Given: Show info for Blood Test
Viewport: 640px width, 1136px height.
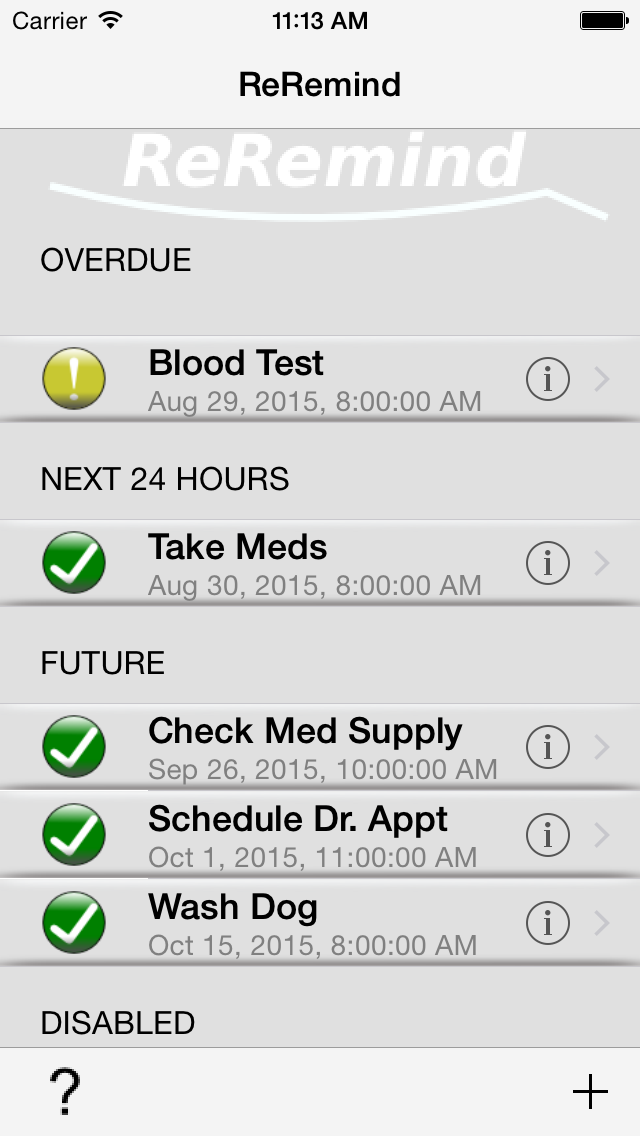Looking at the screenshot, I should click(x=547, y=379).
